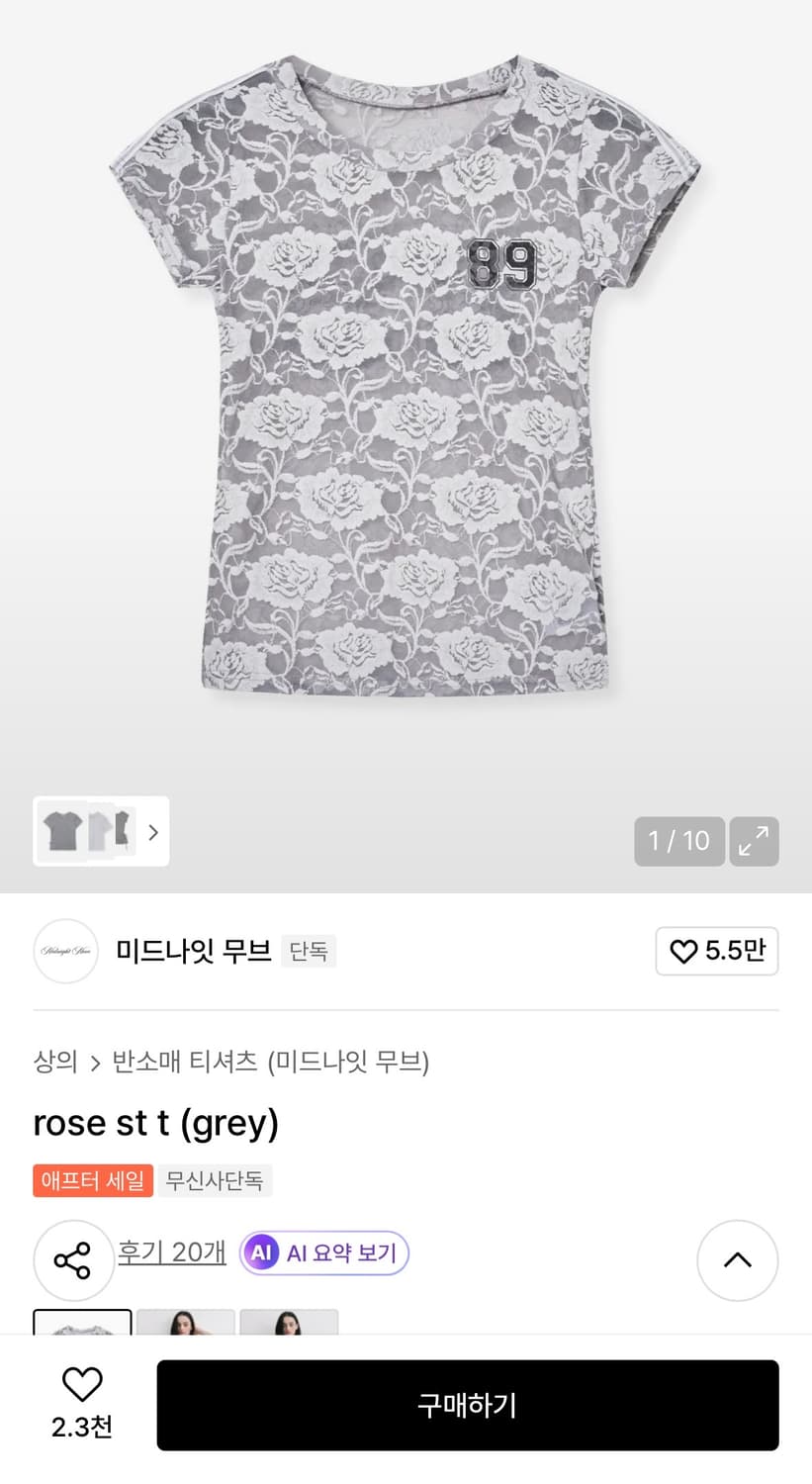Click the 1/10 image progress indicator
This screenshot has height=1484, width=812.
(679, 841)
